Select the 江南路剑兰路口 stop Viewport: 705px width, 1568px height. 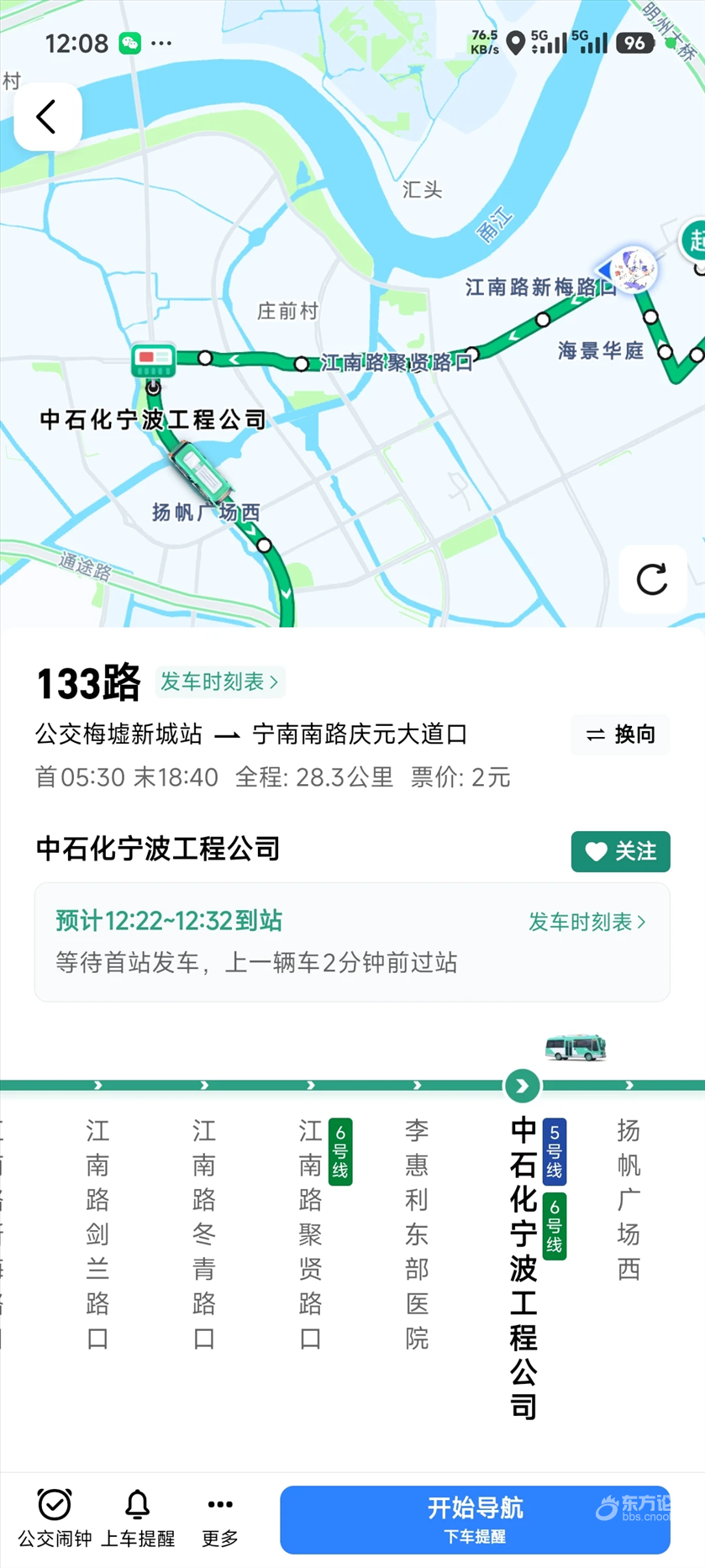click(x=97, y=1234)
